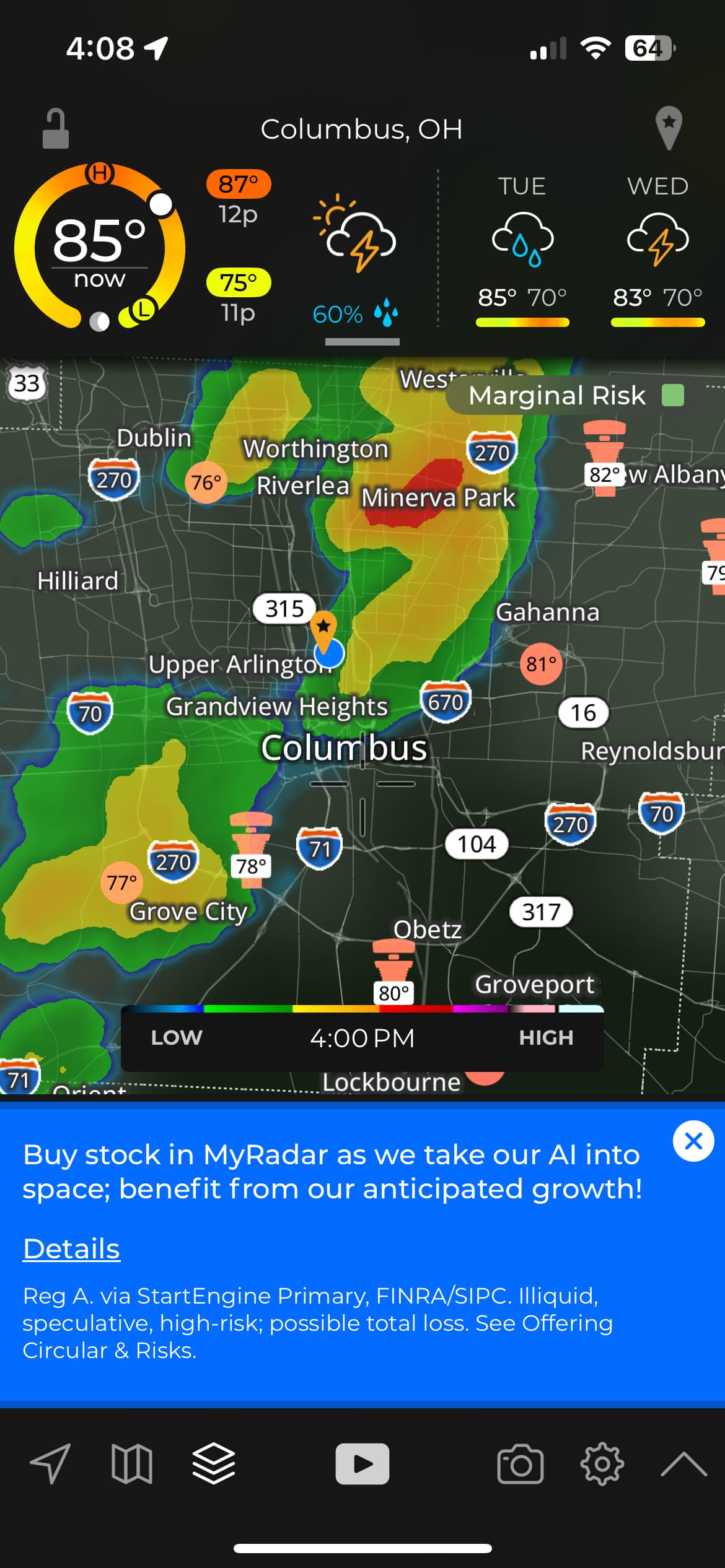Viewport: 725px width, 1568px height.
Task: Open the map type selector
Action: [x=131, y=1464]
